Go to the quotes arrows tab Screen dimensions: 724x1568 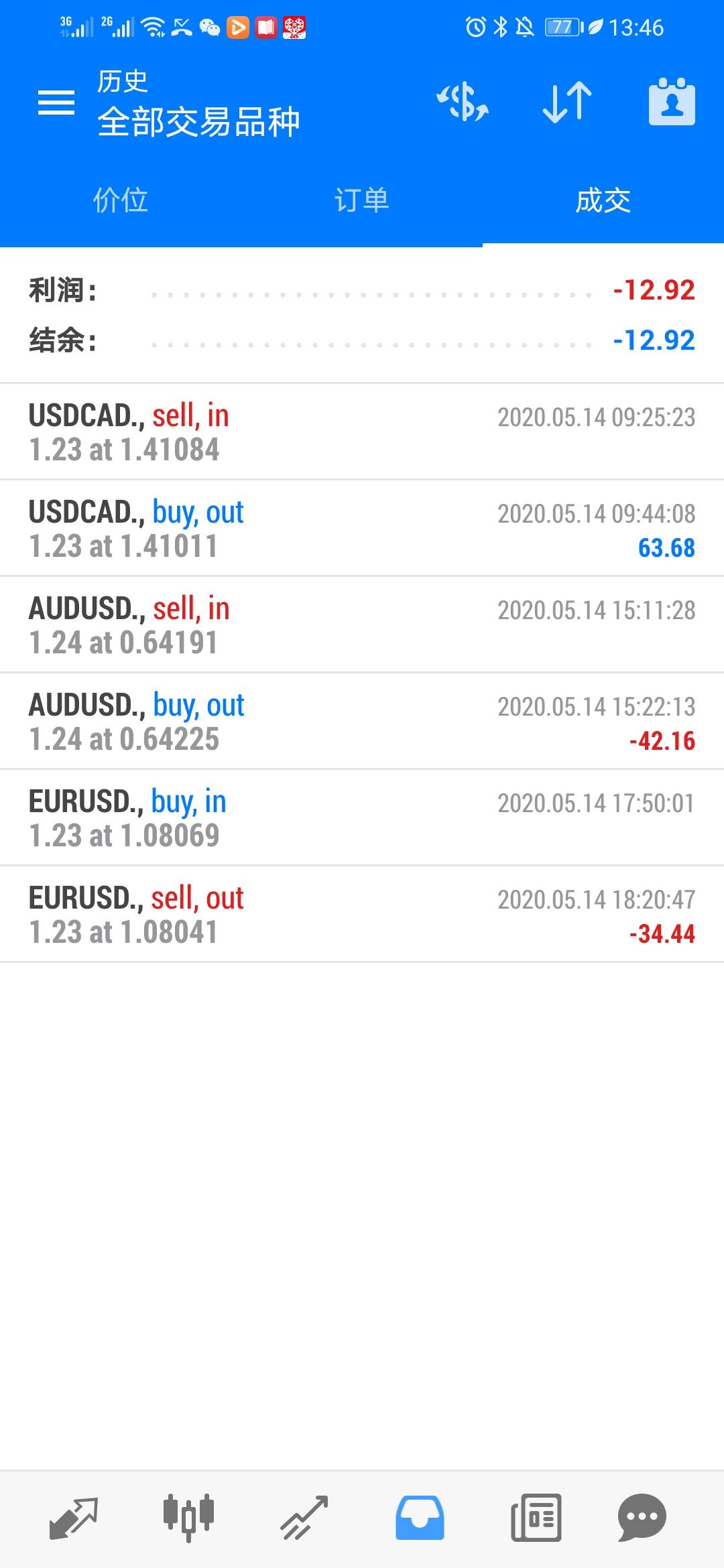click(x=74, y=1518)
